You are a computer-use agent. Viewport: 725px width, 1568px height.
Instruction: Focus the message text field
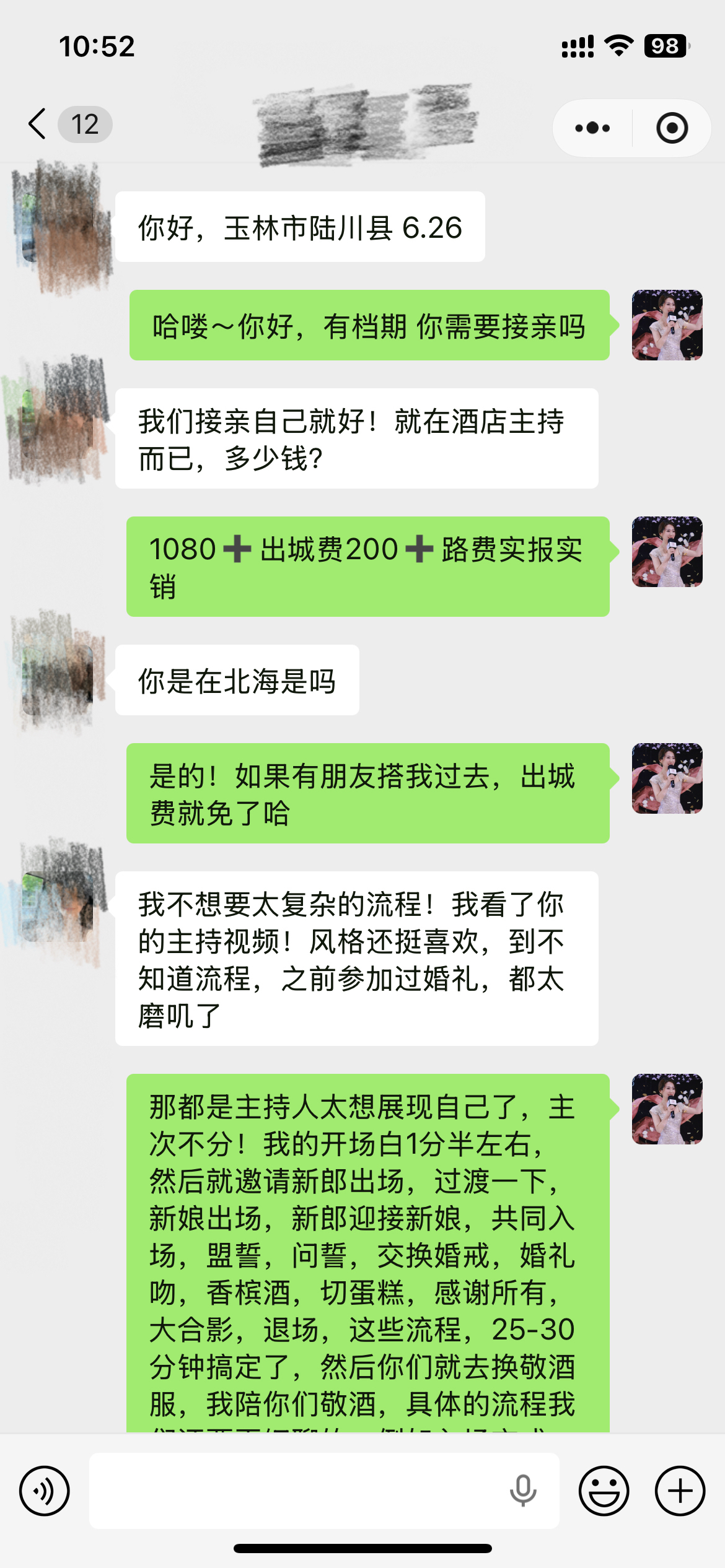click(x=297, y=1491)
